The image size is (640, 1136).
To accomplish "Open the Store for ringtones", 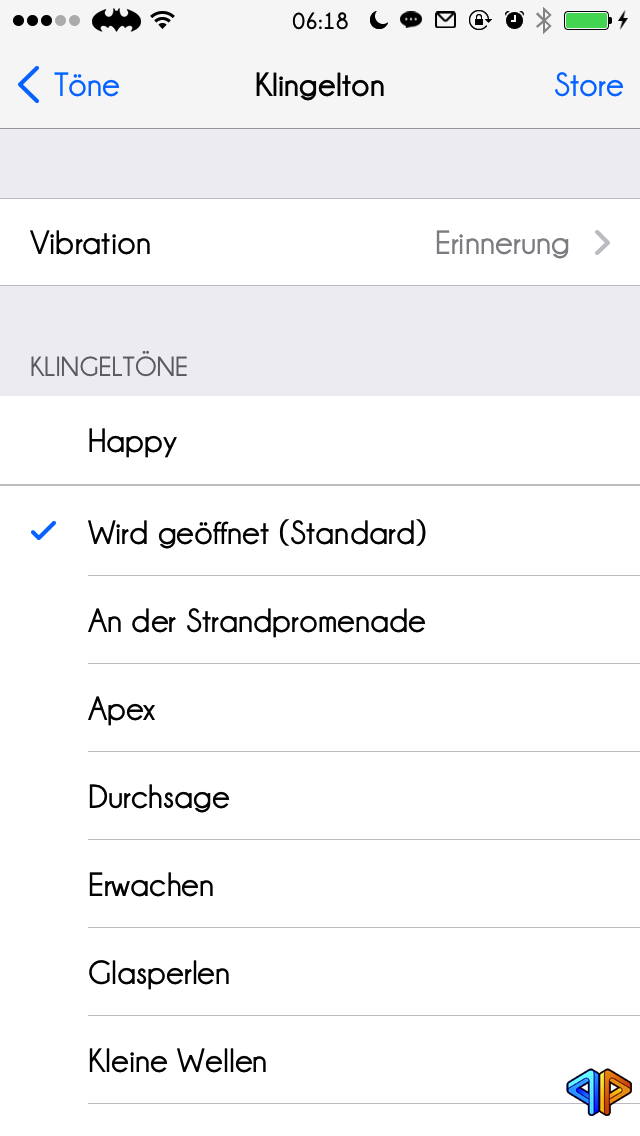I will point(589,85).
